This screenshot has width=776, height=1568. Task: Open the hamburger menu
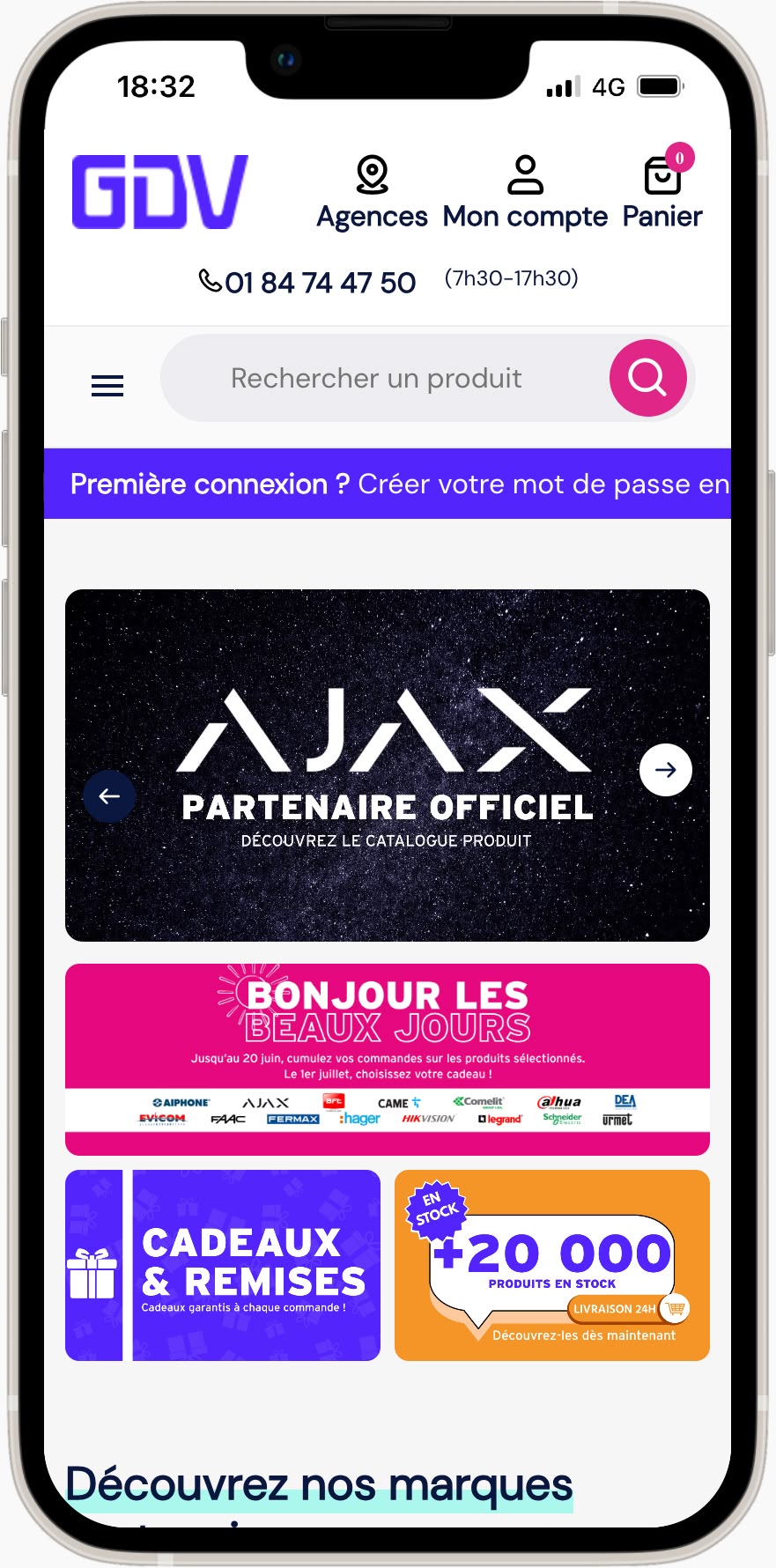coord(107,385)
